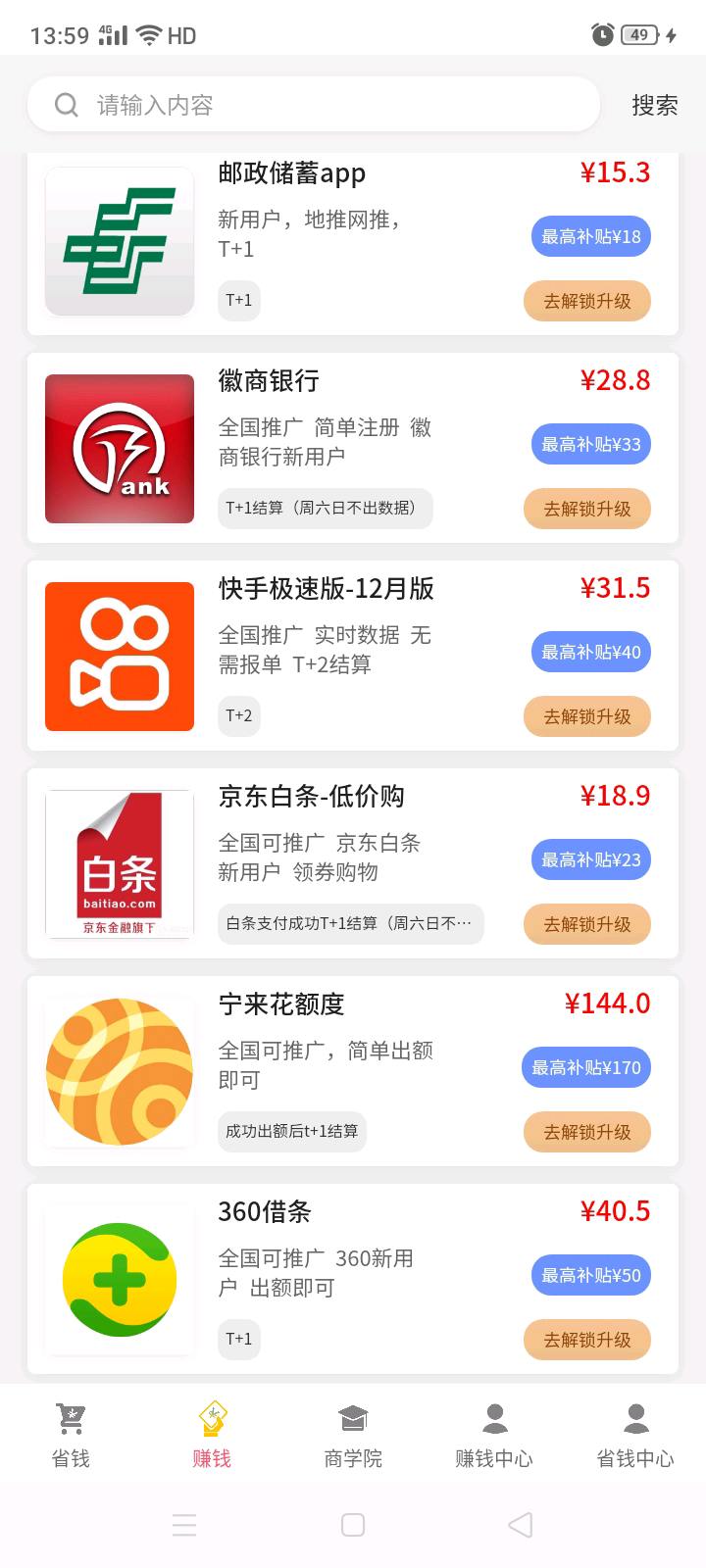
Task: Open the 京东白条-低价购 card
Action: [353, 863]
